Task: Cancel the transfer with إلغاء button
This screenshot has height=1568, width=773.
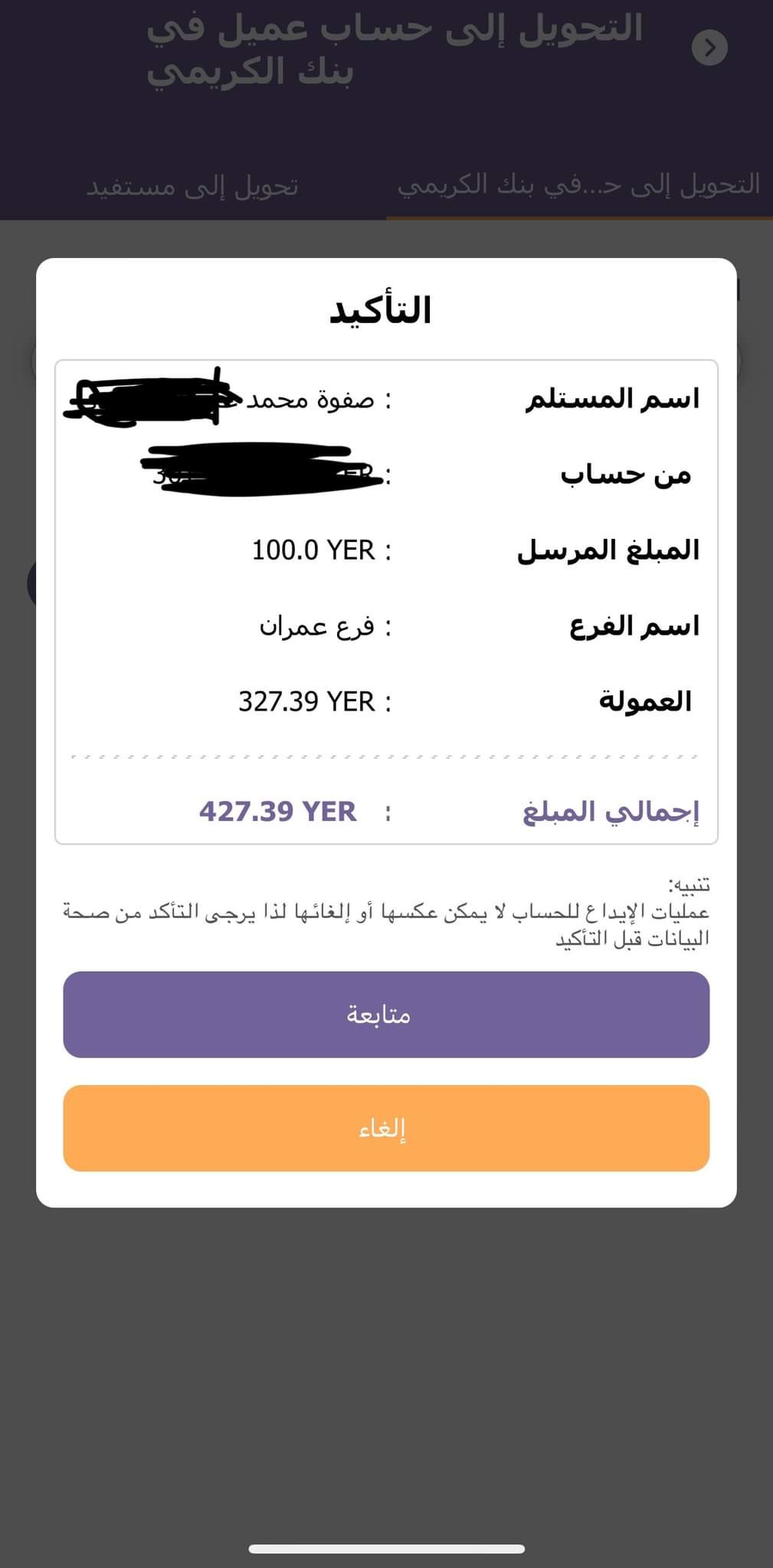Action: pos(386,1128)
